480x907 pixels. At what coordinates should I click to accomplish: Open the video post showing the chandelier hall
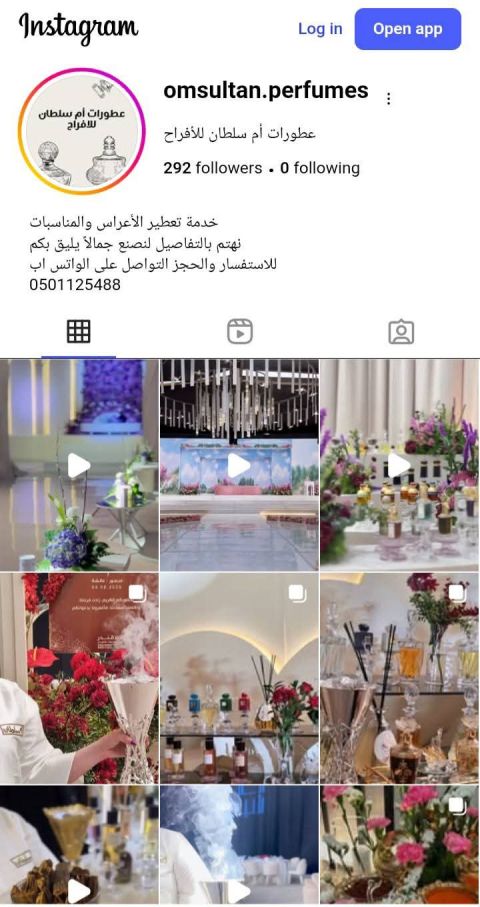239,465
